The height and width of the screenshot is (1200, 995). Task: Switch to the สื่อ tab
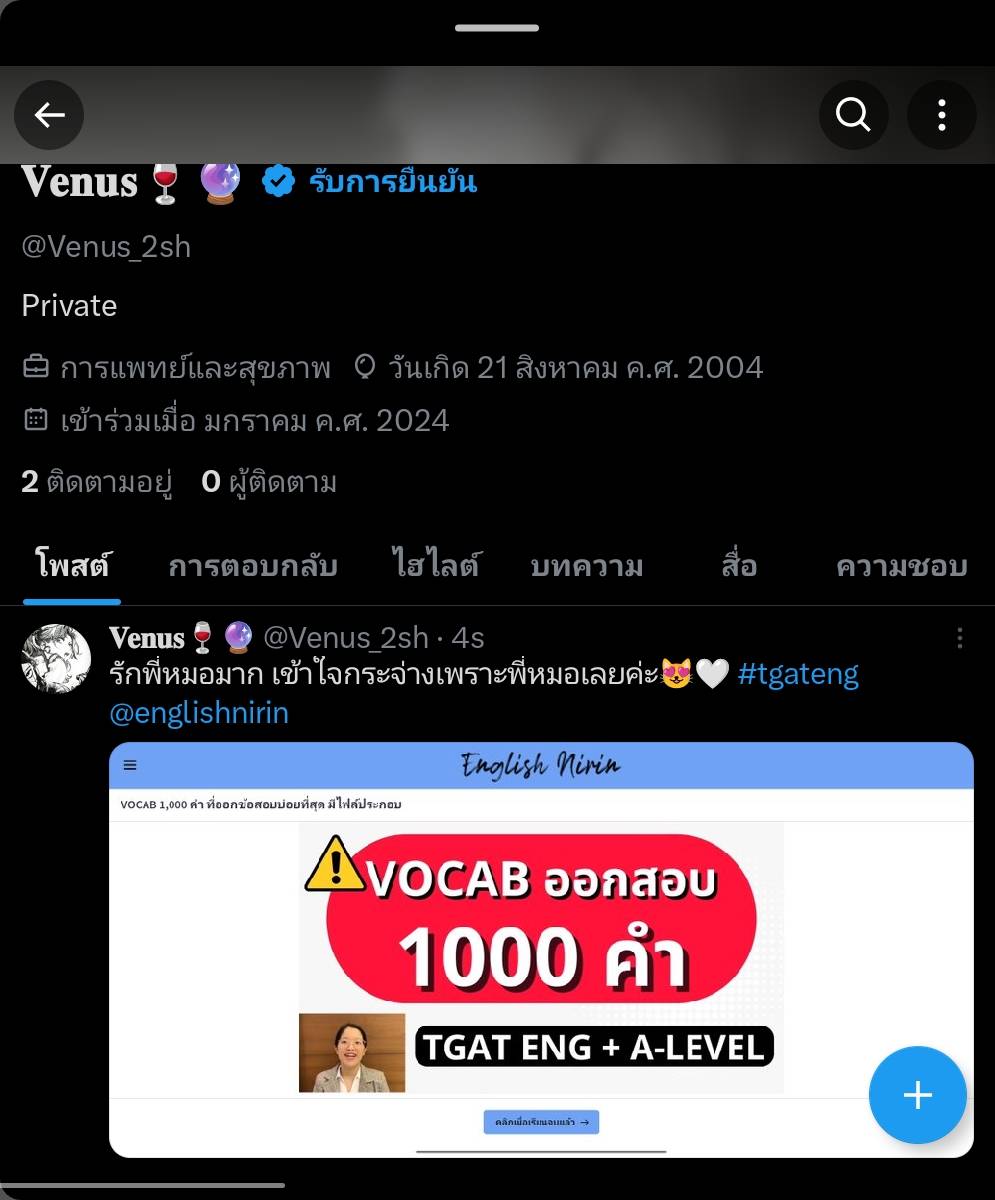[739, 567]
